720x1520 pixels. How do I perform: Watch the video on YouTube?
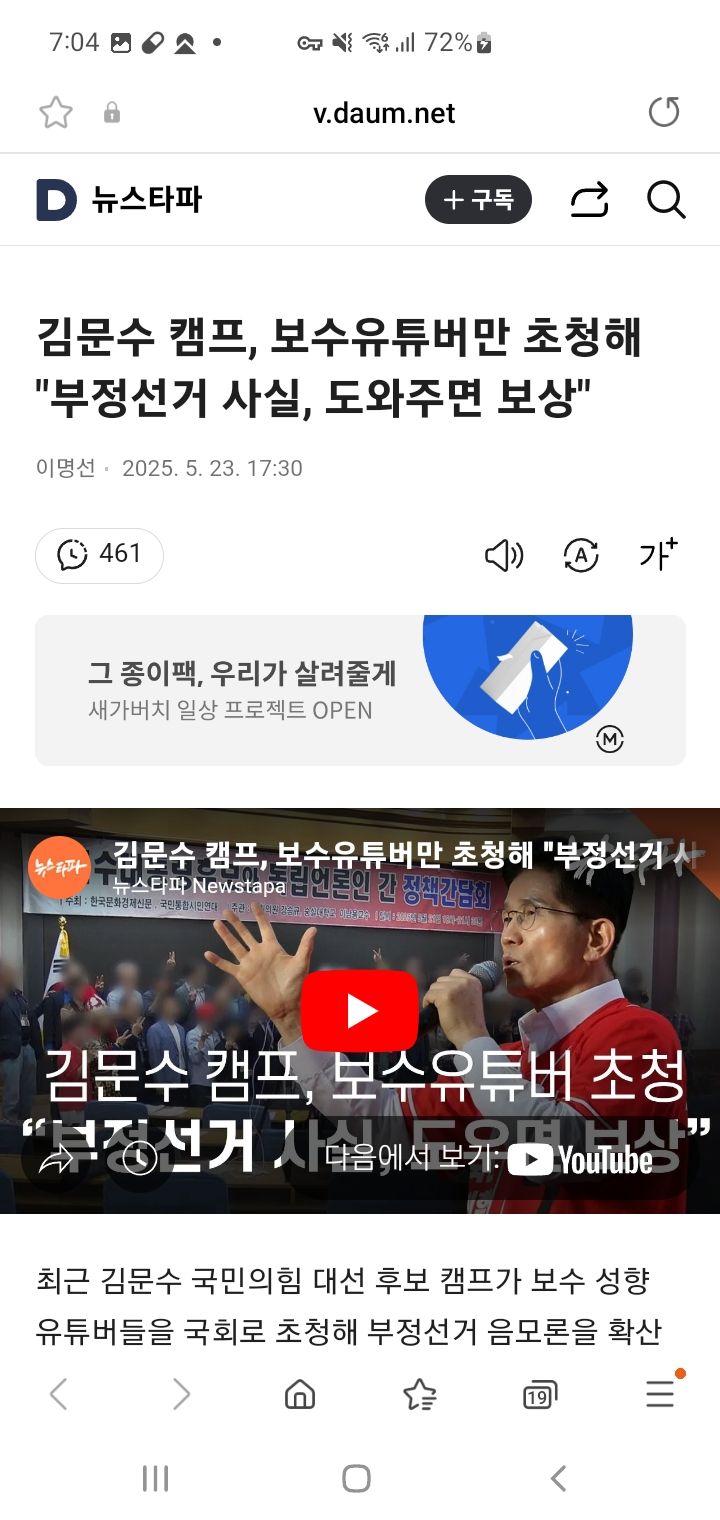580,1159
